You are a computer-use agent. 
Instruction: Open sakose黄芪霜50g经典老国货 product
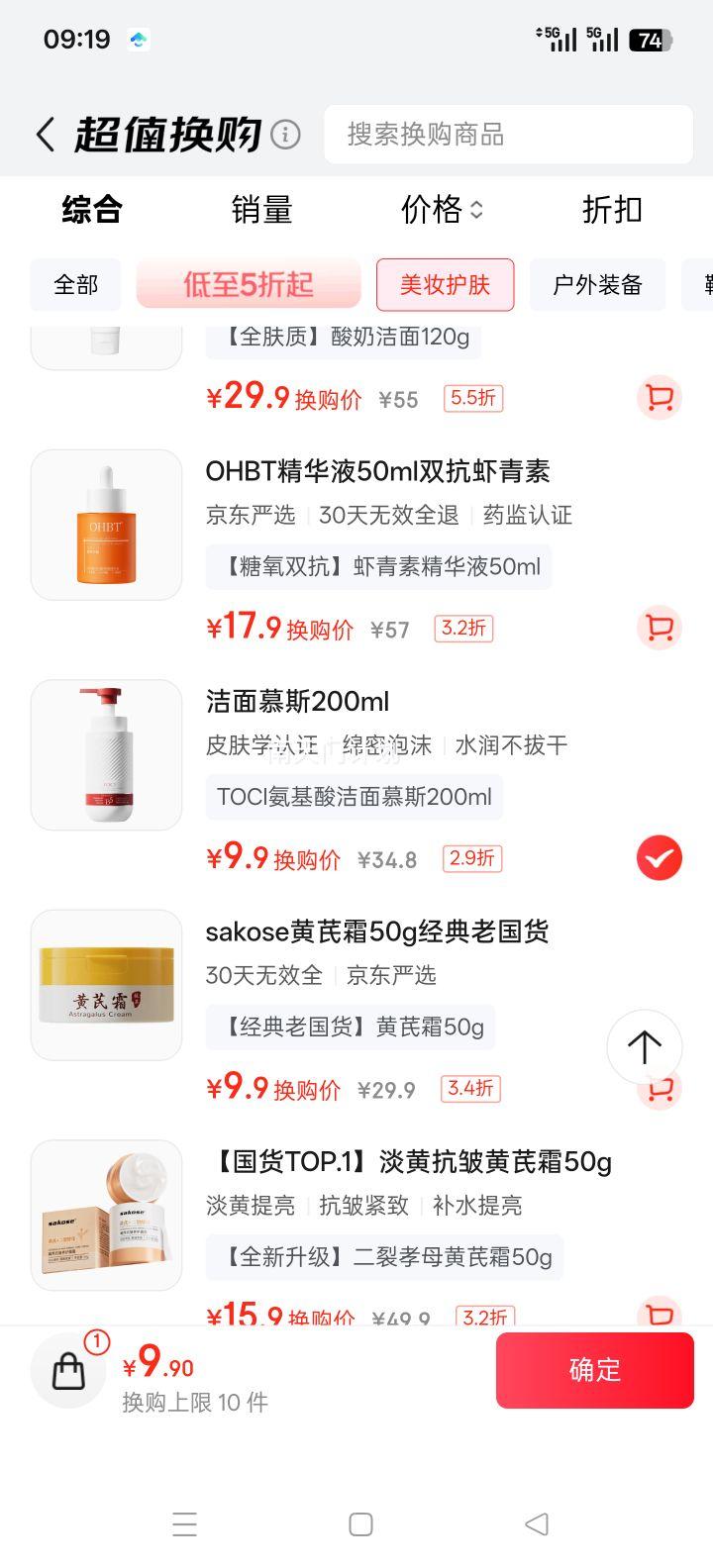pos(376,931)
